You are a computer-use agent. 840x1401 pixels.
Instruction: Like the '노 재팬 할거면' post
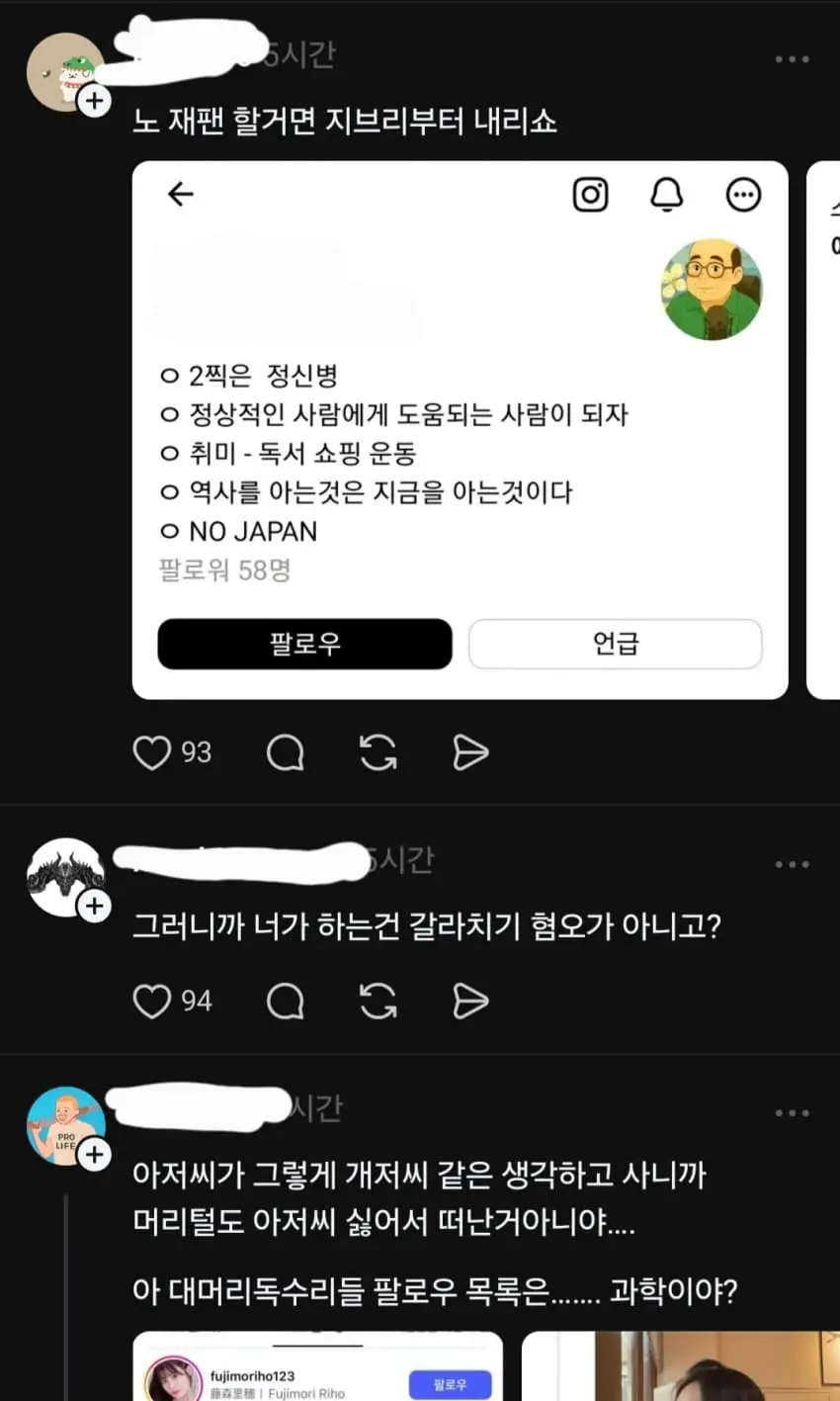[152, 752]
